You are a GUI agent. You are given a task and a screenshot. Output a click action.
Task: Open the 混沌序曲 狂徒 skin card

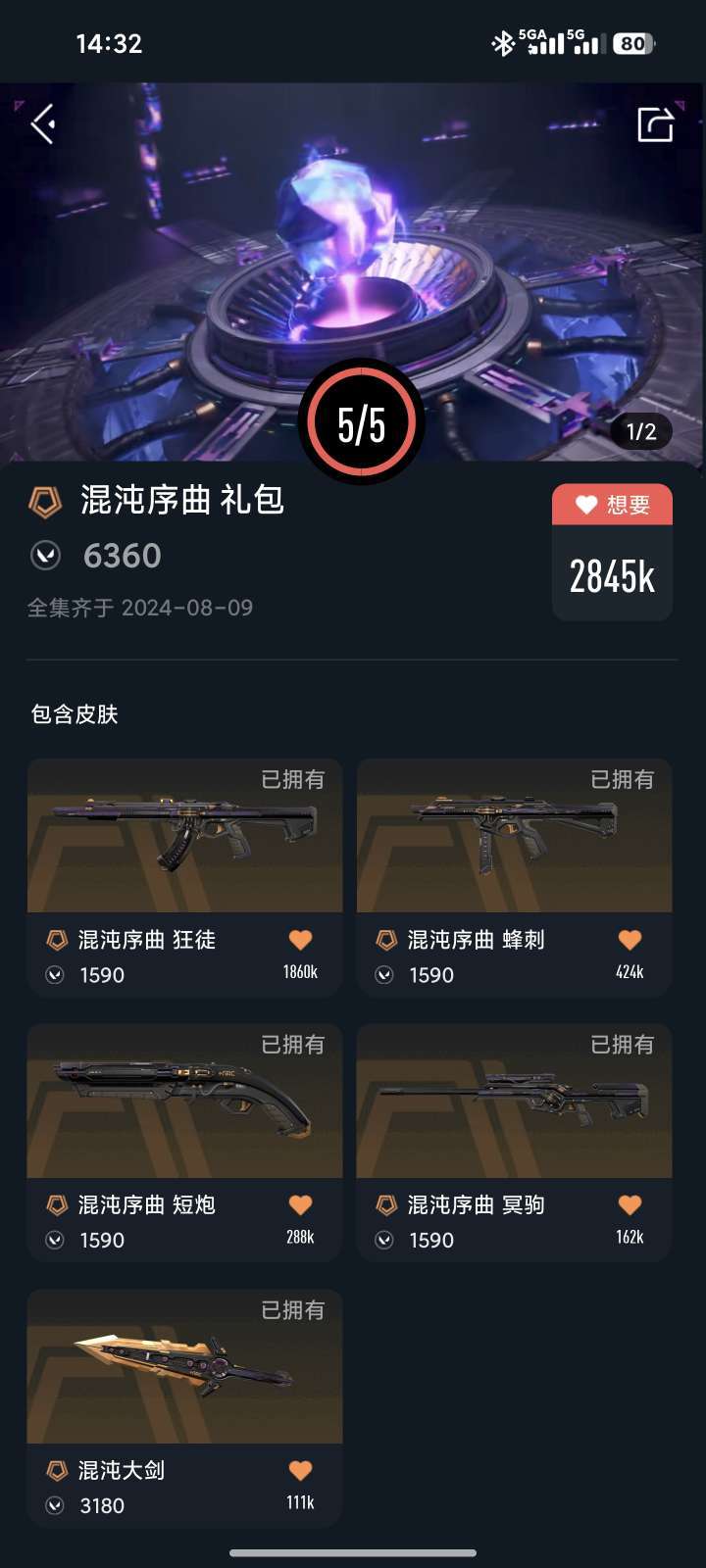pos(184,843)
